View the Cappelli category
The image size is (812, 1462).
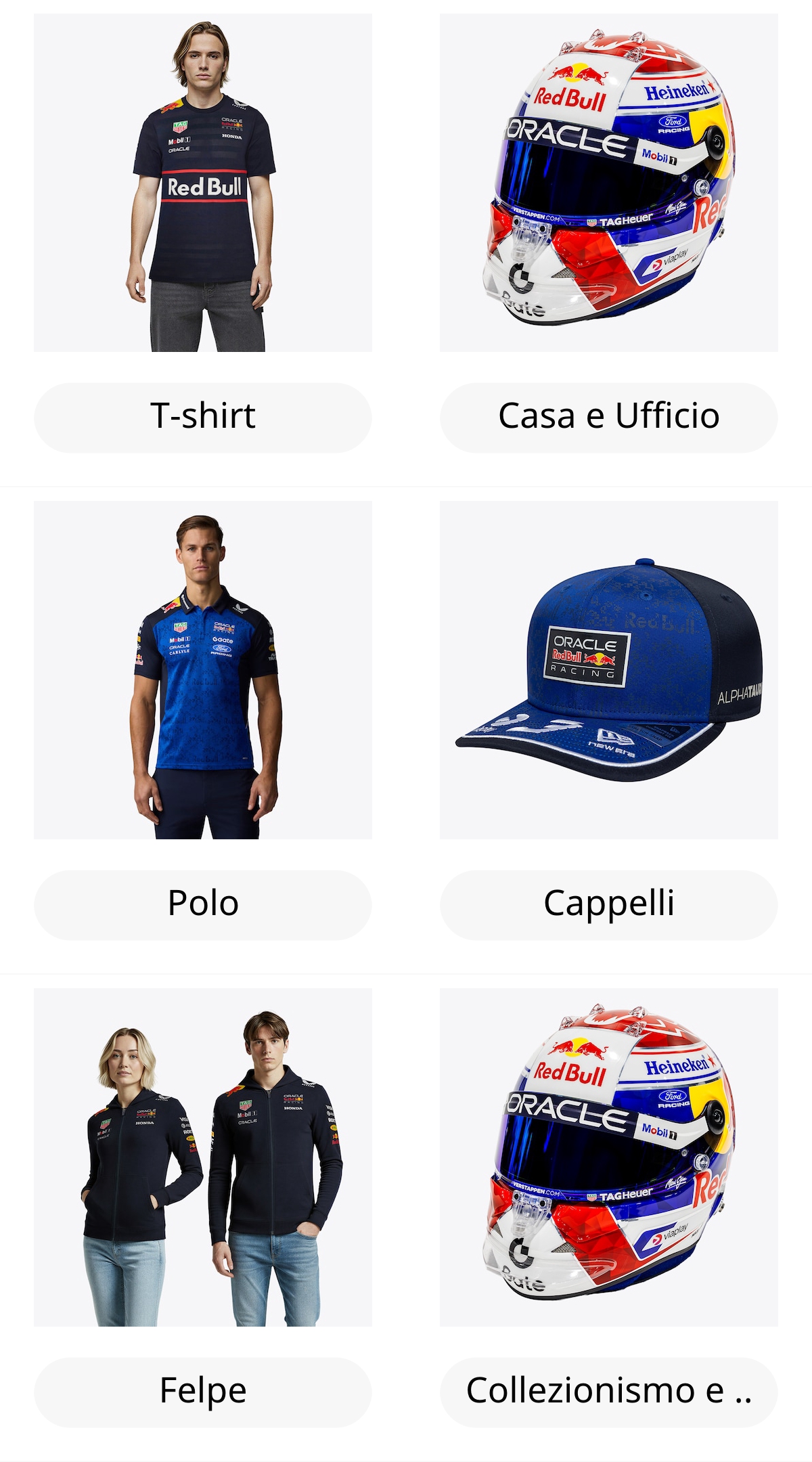click(x=608, y=904)
